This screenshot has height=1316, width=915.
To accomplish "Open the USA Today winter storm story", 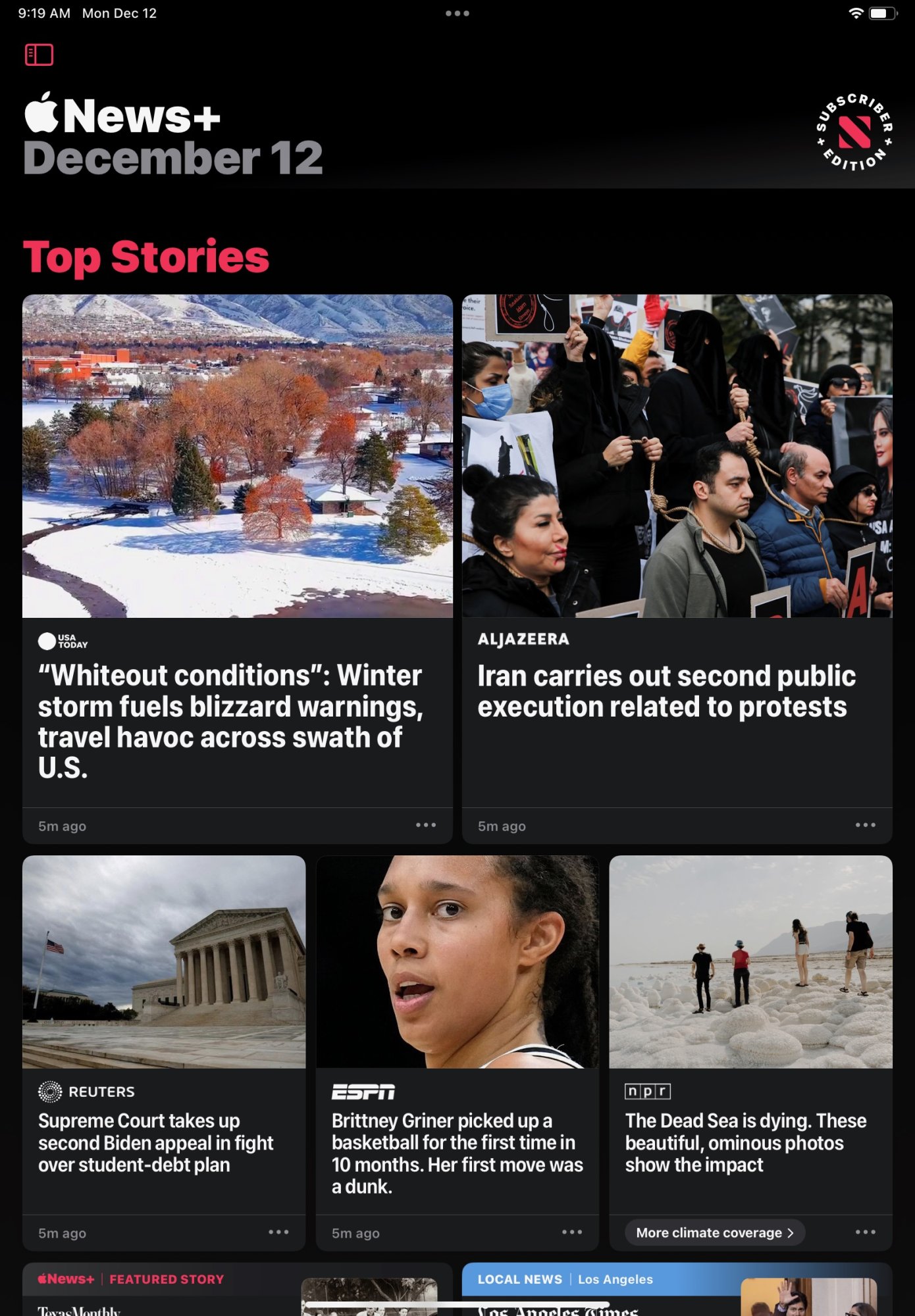I will point(230,721).
